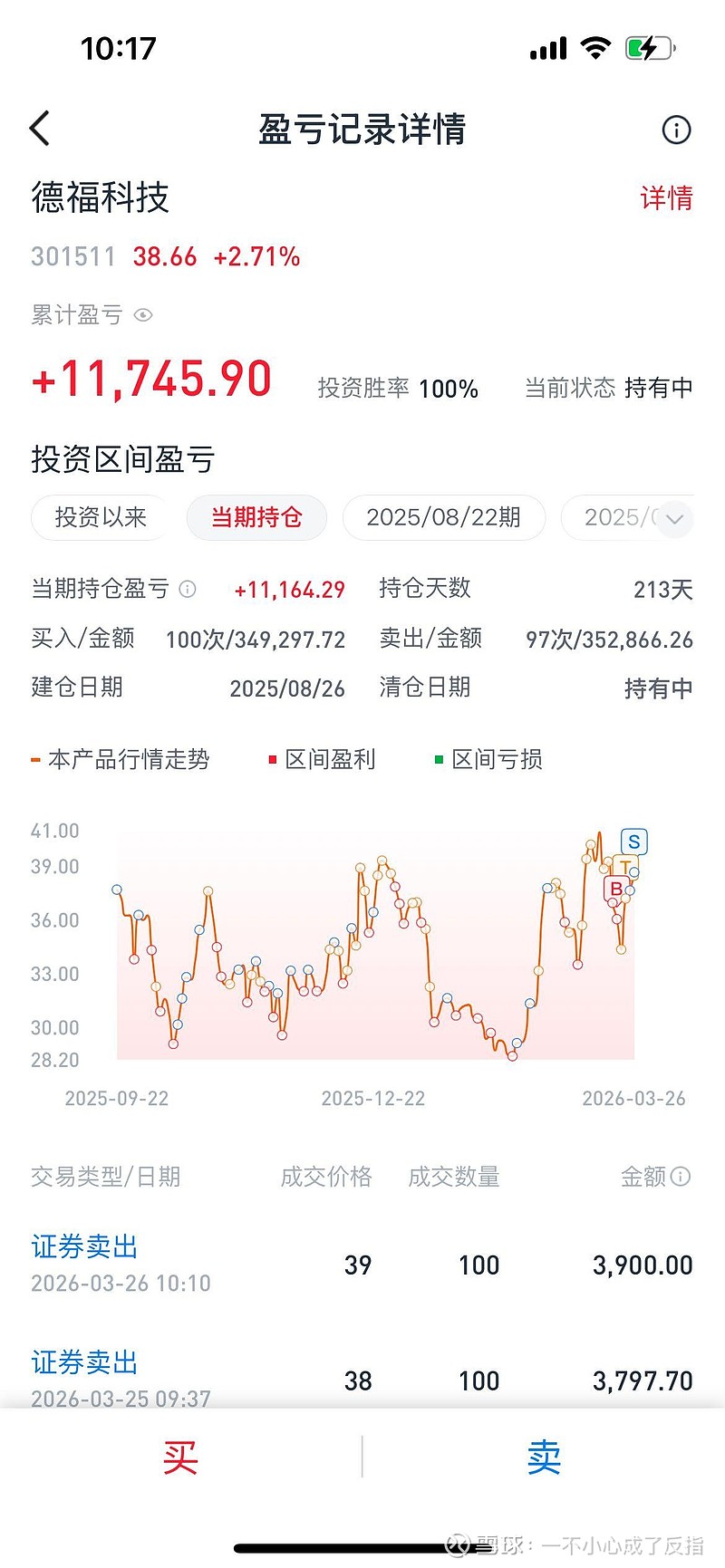
Task: Tap the info icon beside the 金额 column
Action: [682, 1177]
